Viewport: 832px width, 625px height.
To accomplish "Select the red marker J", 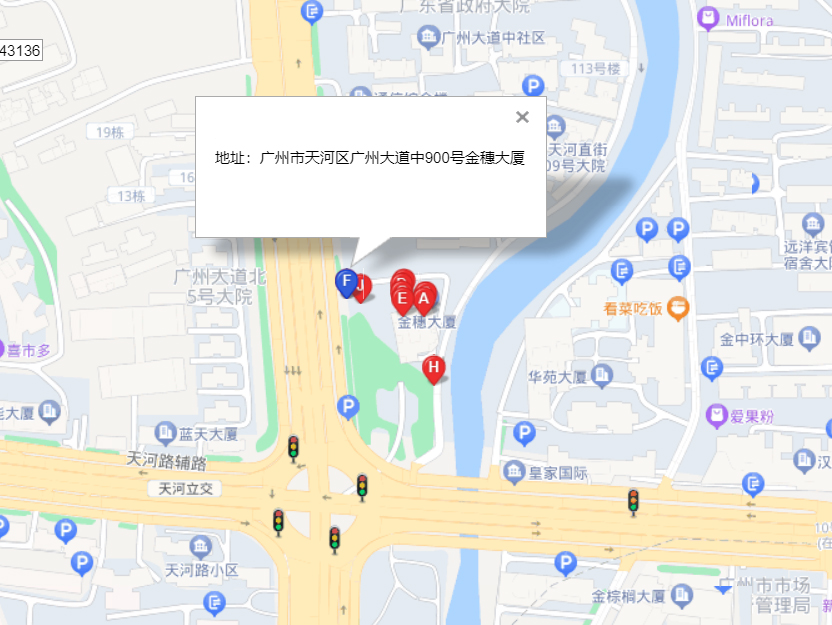I will (364, 285).
